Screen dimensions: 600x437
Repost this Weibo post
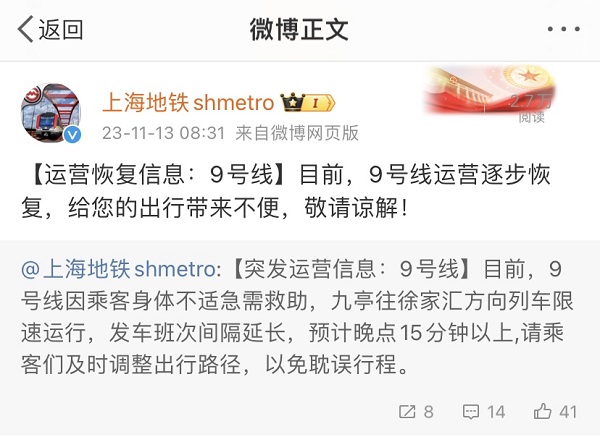tap(415, 411)
